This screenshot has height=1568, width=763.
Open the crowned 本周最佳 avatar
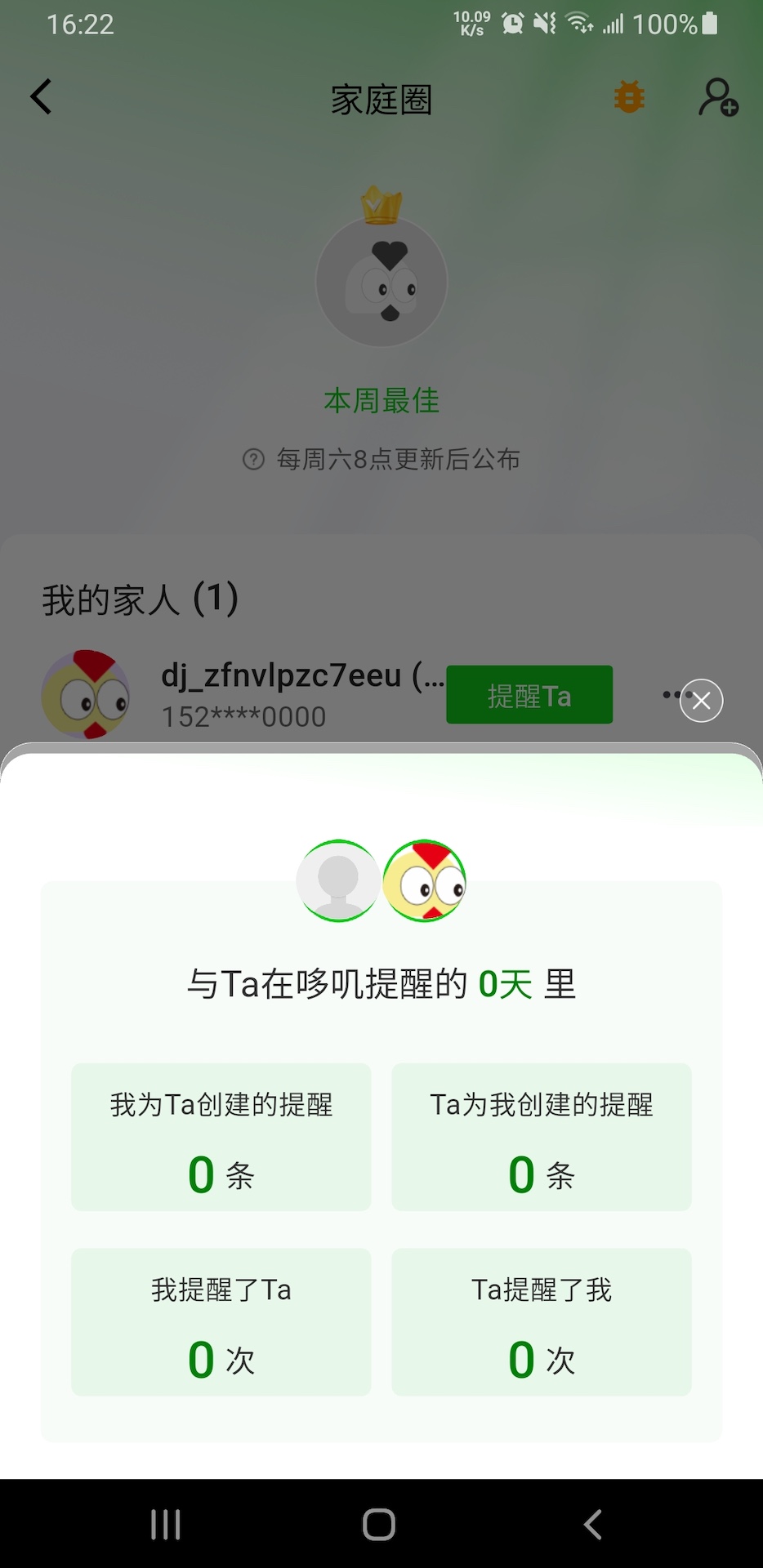pos(381,281)
